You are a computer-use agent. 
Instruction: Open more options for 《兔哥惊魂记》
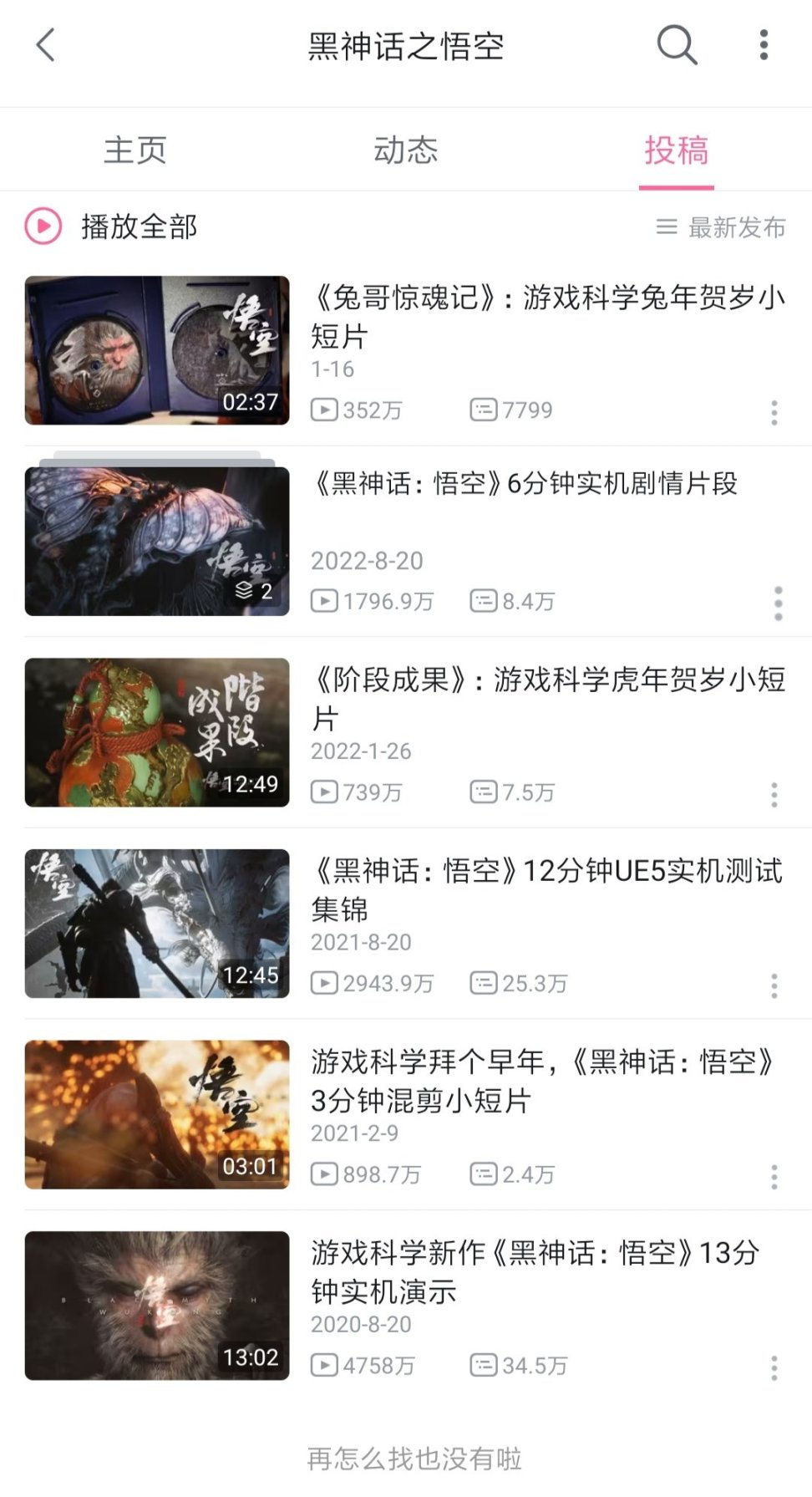point(774,412)
